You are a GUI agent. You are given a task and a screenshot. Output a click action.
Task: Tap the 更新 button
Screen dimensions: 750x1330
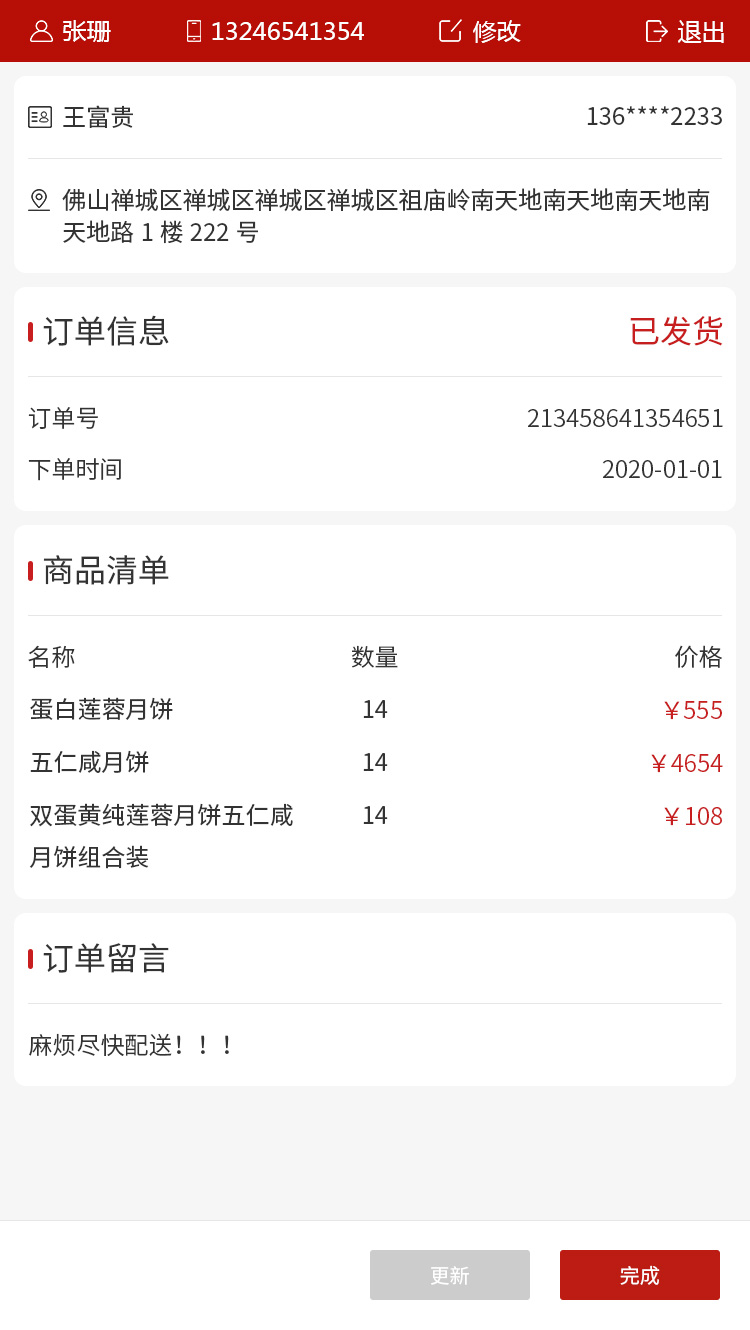(x=450, y=1275)
